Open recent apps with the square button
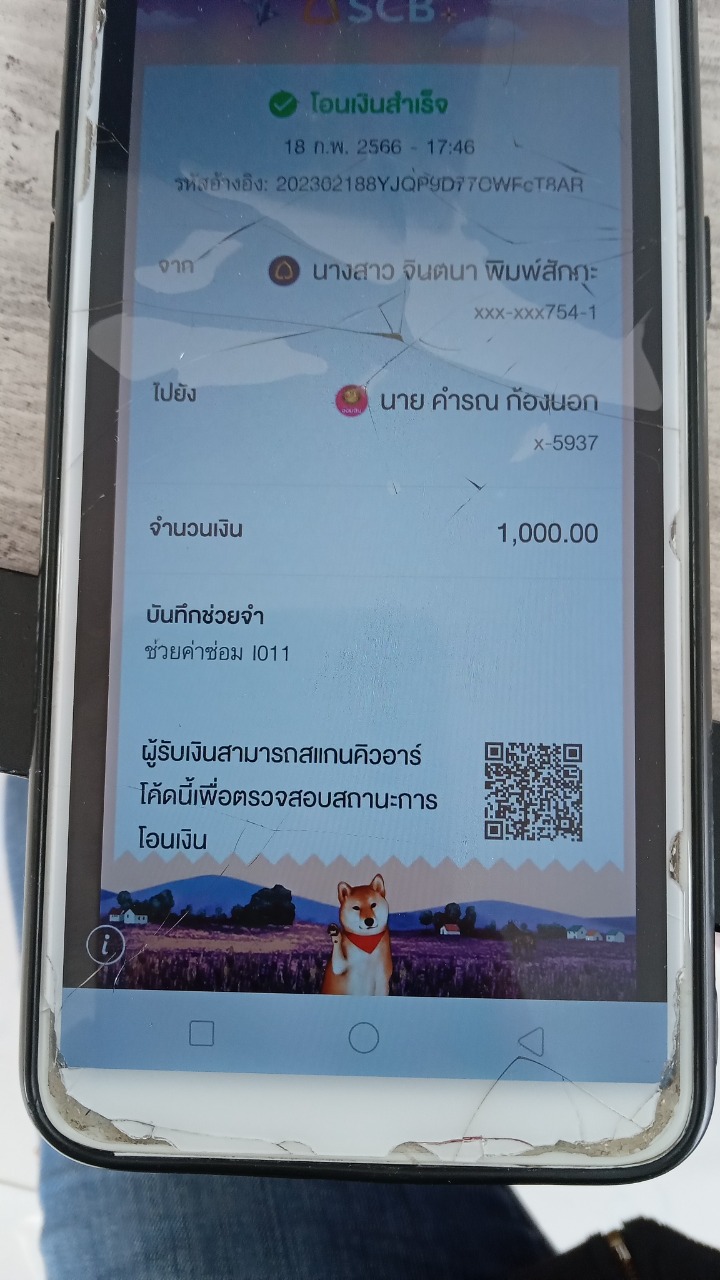This screenshot has width=720, height=1280. tap(201, 1033)
